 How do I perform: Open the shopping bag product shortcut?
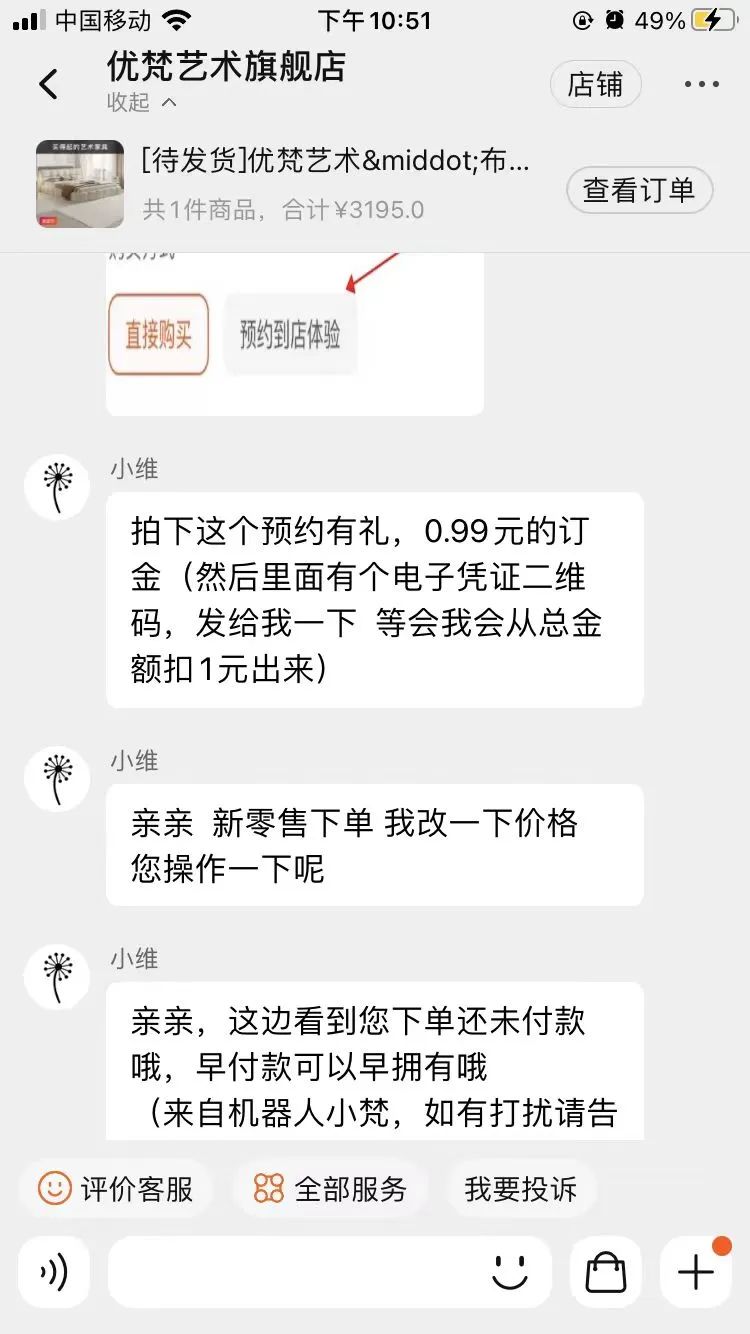pyautogui.click(x=605, y=1272)
